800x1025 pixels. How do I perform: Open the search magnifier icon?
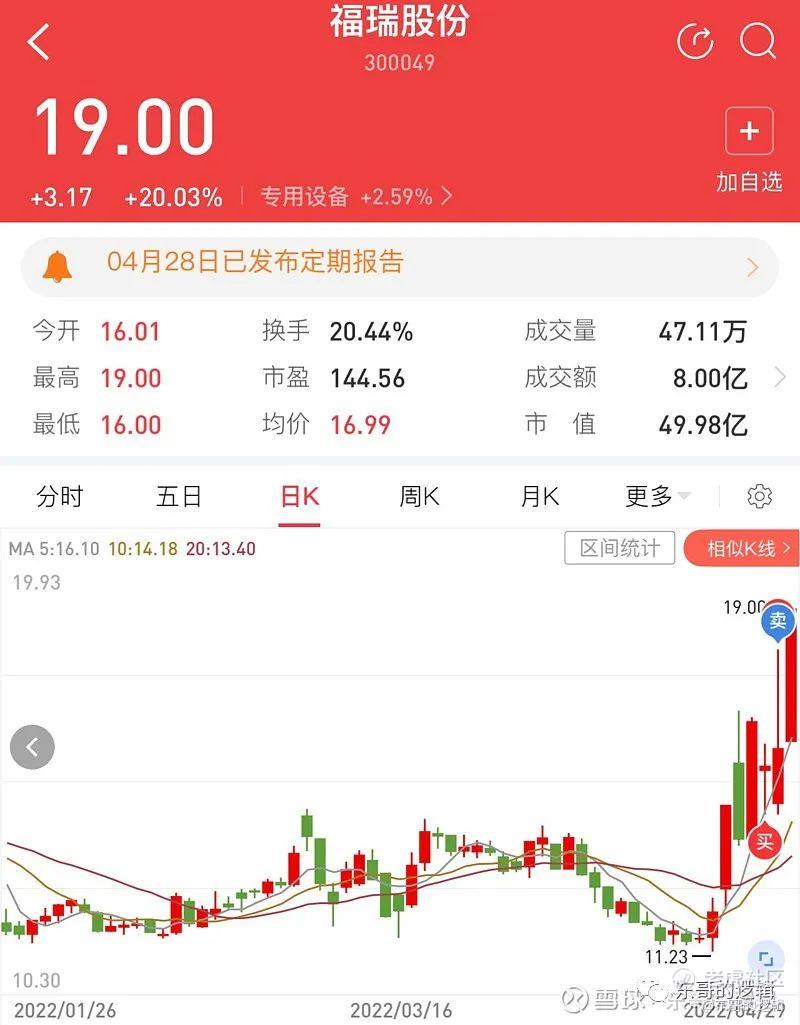(x=757, y=42)
